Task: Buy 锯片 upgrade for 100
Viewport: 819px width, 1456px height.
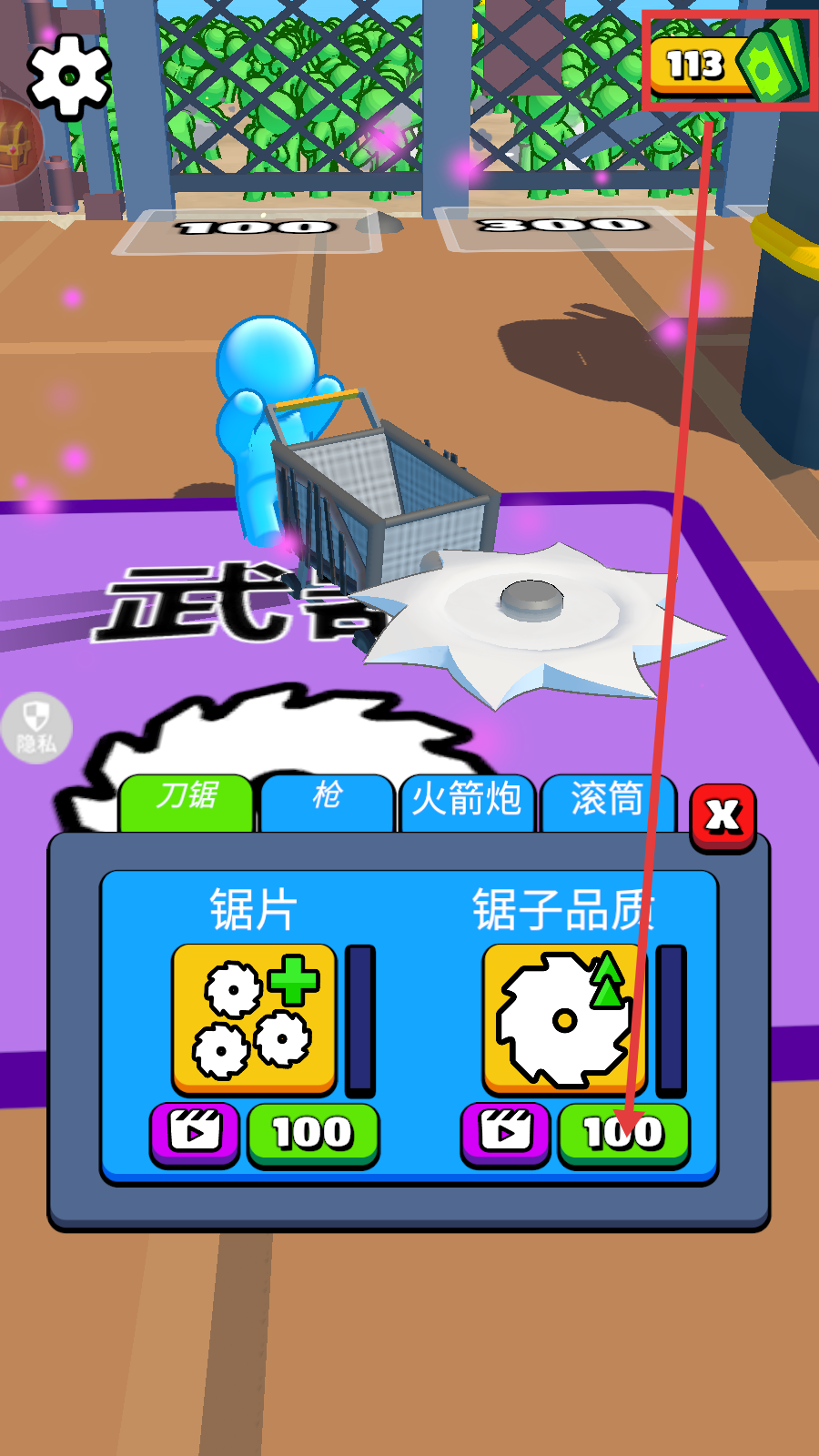Action: pyautogui.click(x=313, y=1133)
